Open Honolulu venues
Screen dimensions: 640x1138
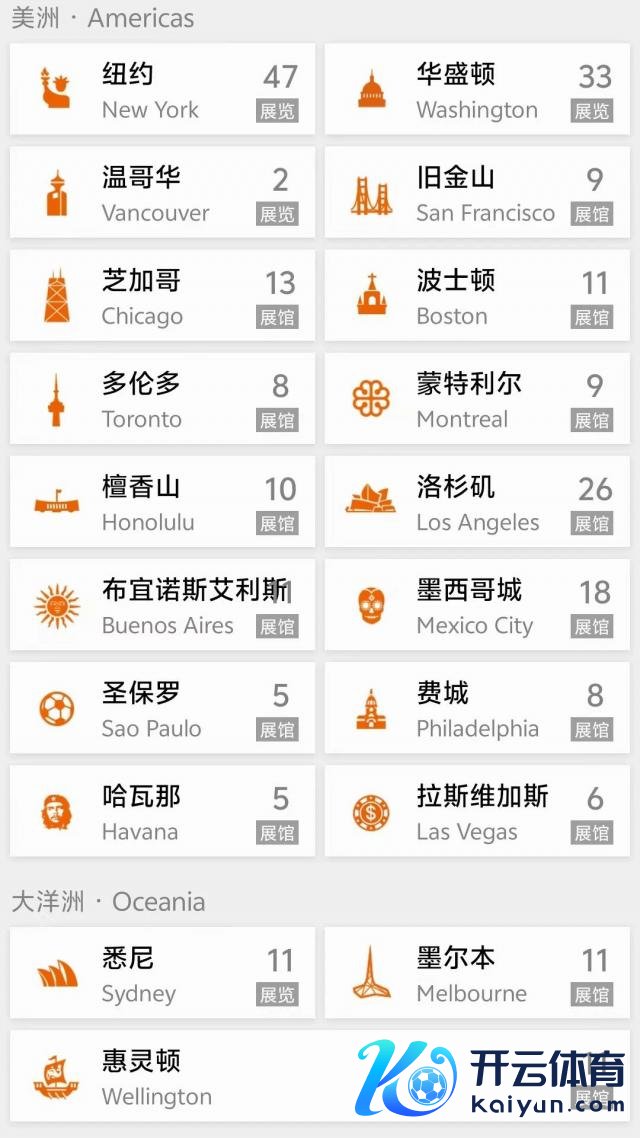[162, 502]
